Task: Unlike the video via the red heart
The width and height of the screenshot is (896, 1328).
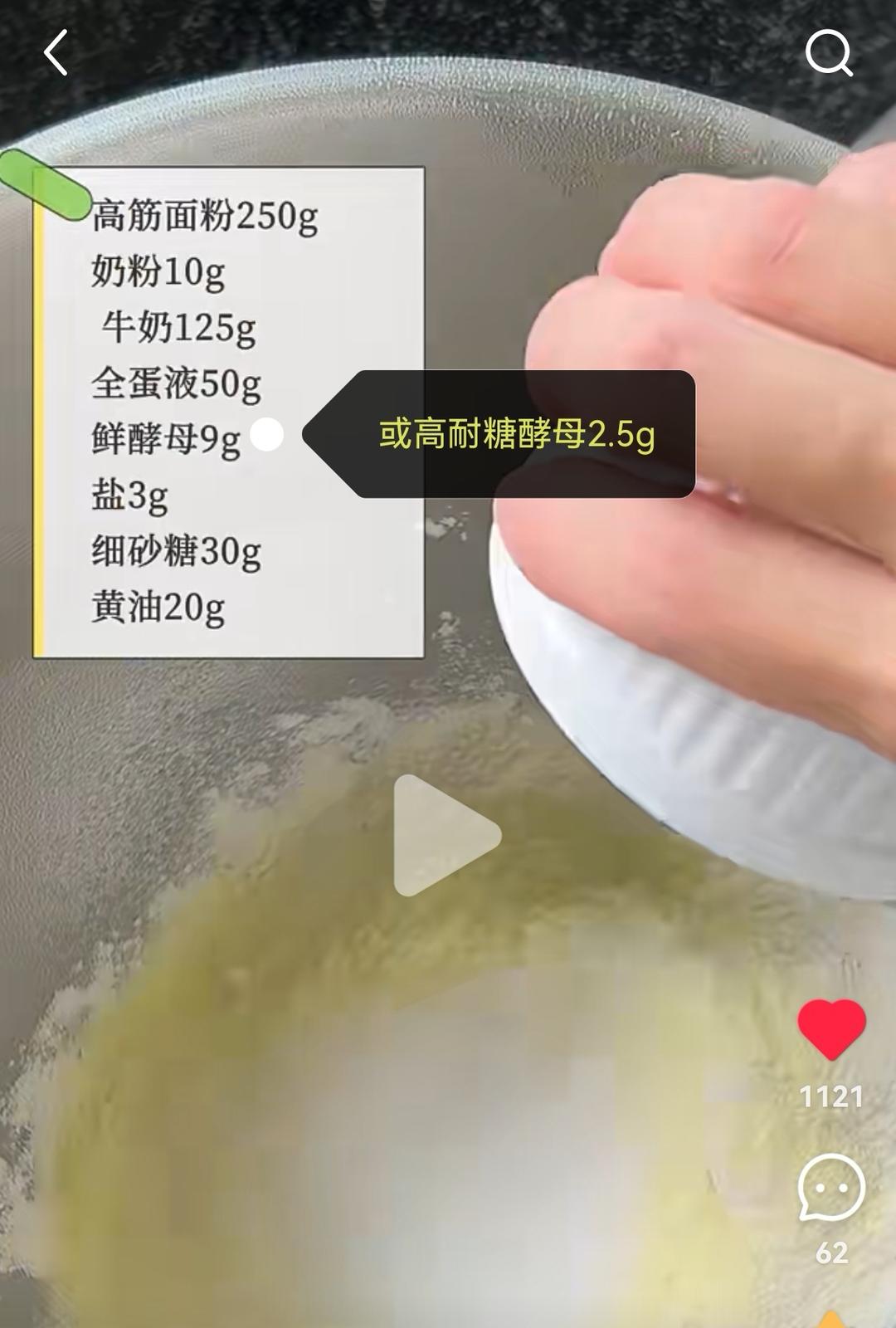Action: [x=831, y=1029]
